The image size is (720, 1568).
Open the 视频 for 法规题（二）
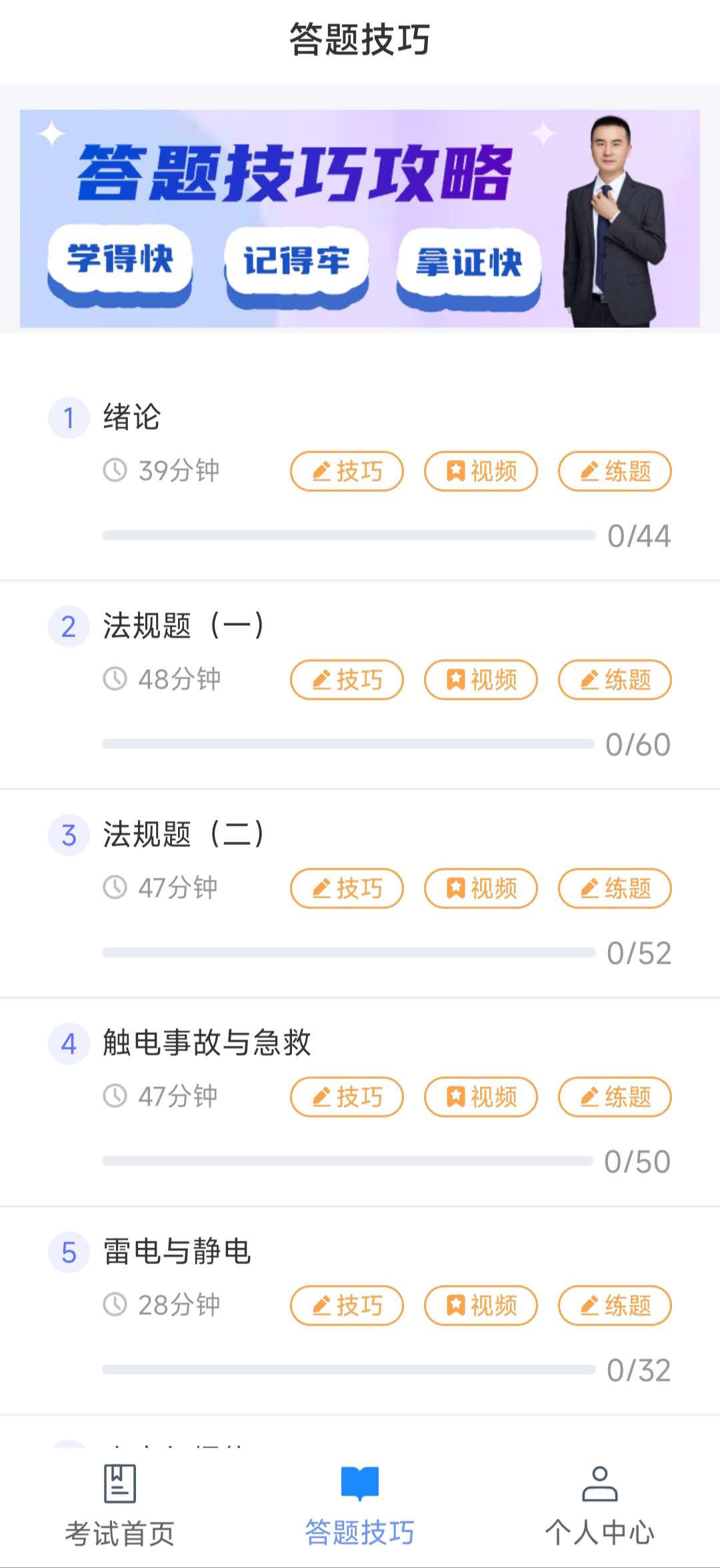481,888
